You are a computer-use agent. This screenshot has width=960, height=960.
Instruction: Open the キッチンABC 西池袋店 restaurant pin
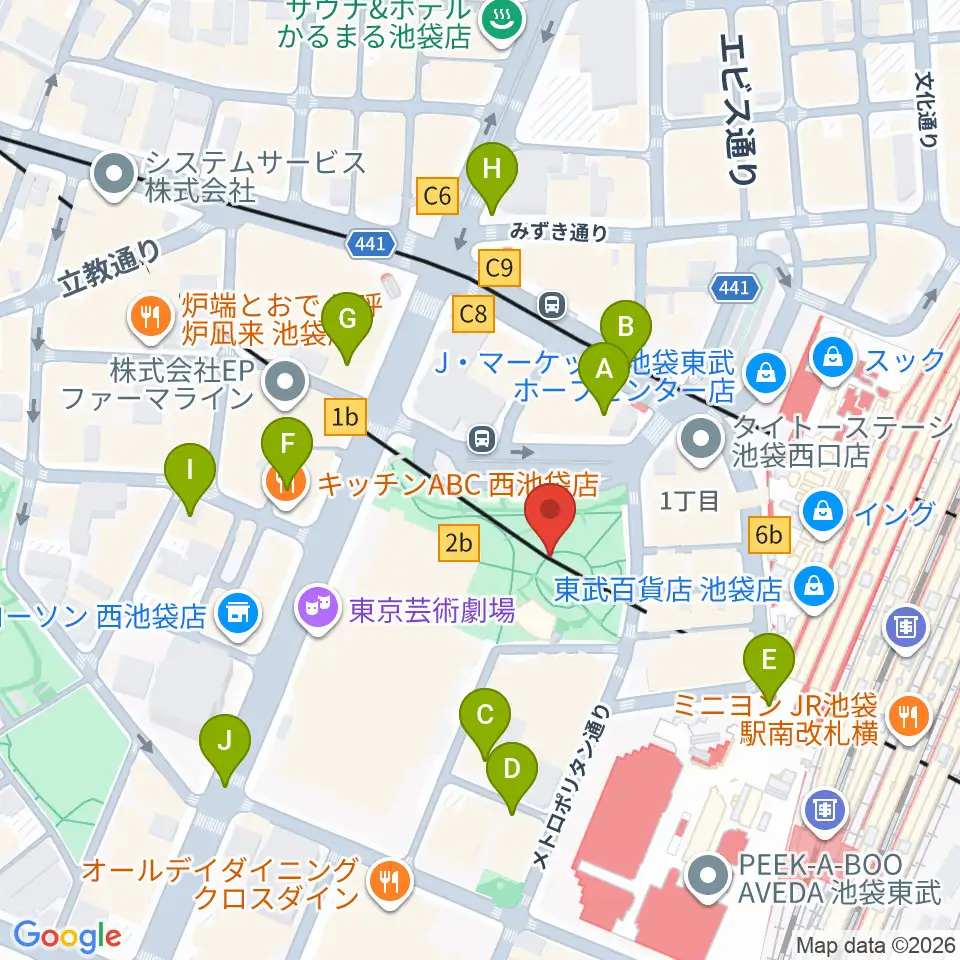tap(286, 486)
